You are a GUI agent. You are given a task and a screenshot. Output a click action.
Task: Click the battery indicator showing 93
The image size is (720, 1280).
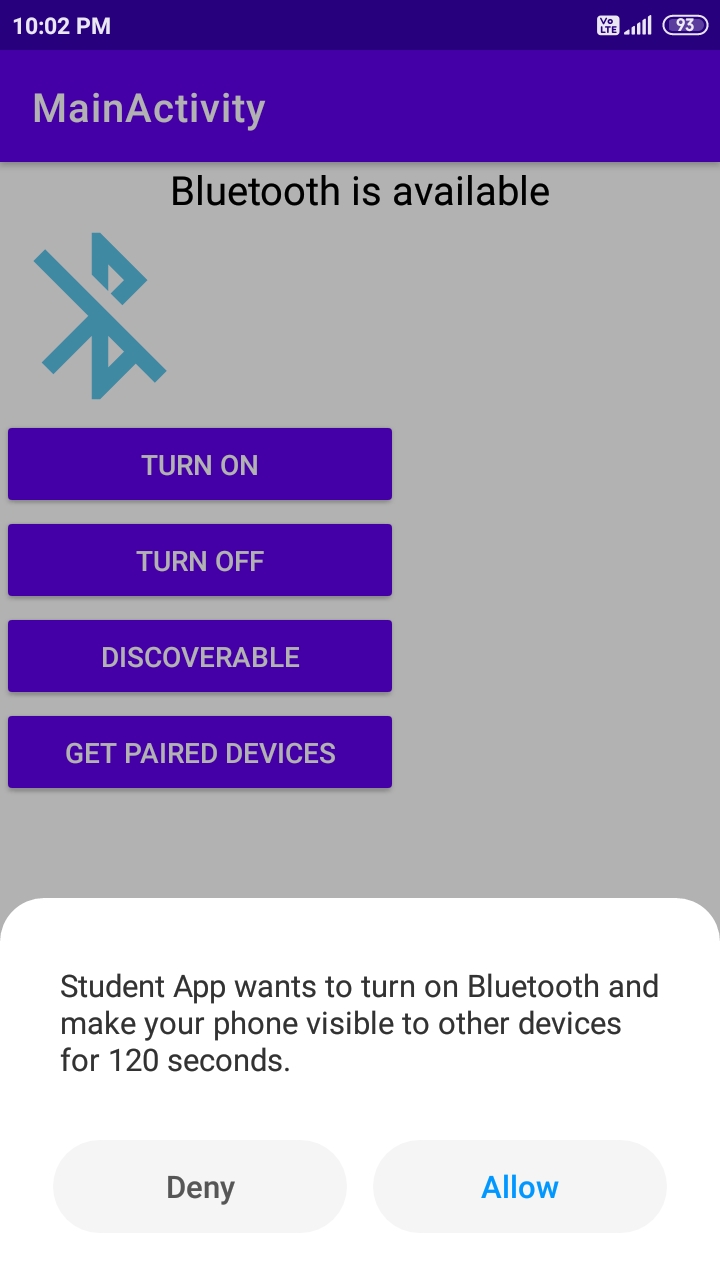coord(684,24)
